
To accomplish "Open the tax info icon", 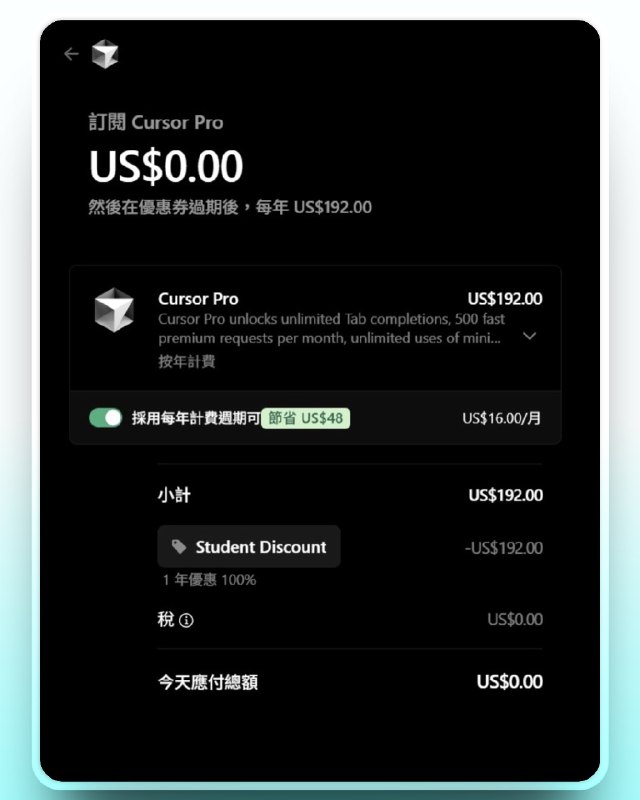I will coord(187,621).
